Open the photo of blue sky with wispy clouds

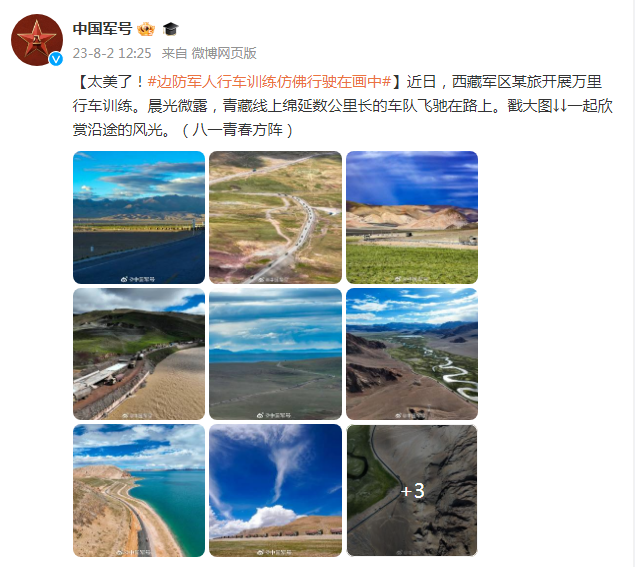pos(275,490)
